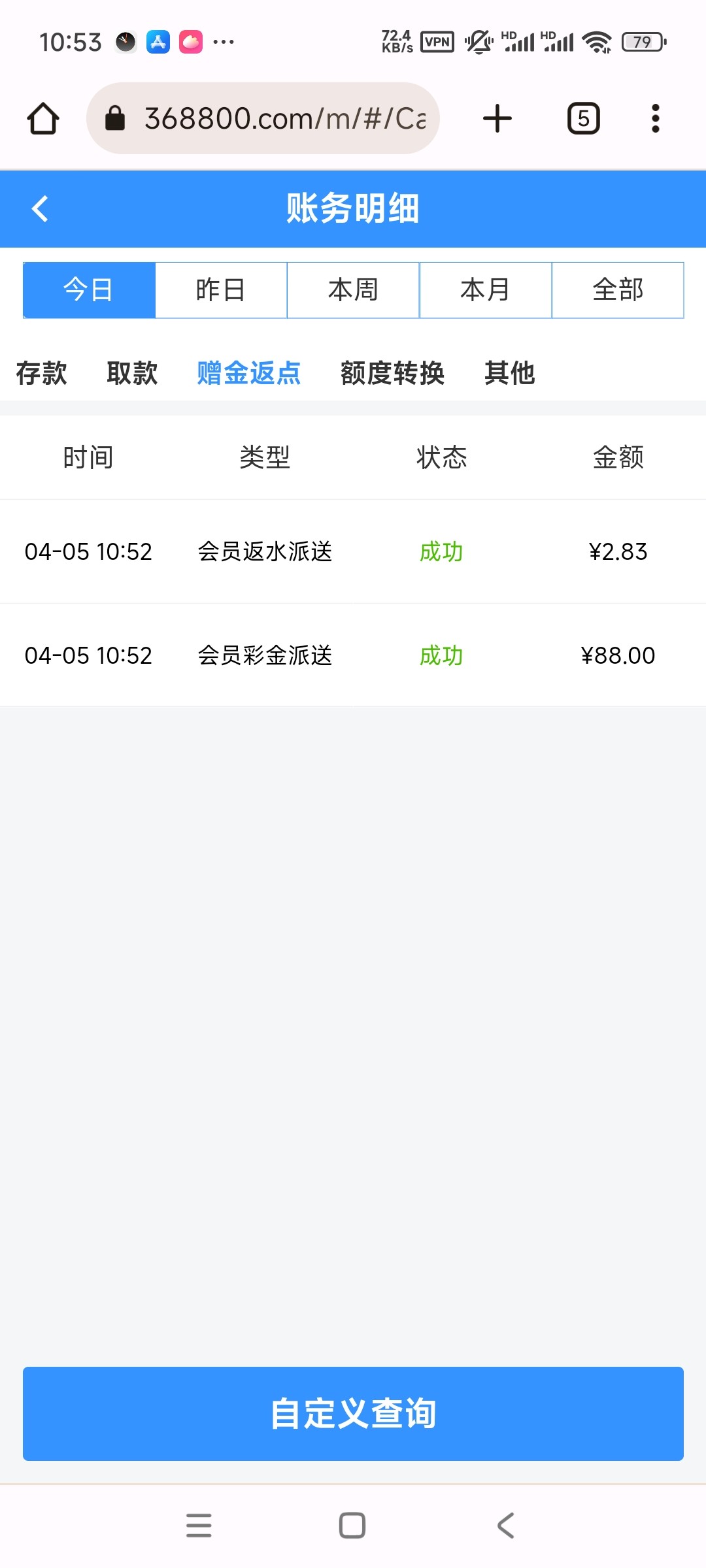Open the 取款 category
Viewport: 706px width, 1568px height.
click(x=132, y=373)
